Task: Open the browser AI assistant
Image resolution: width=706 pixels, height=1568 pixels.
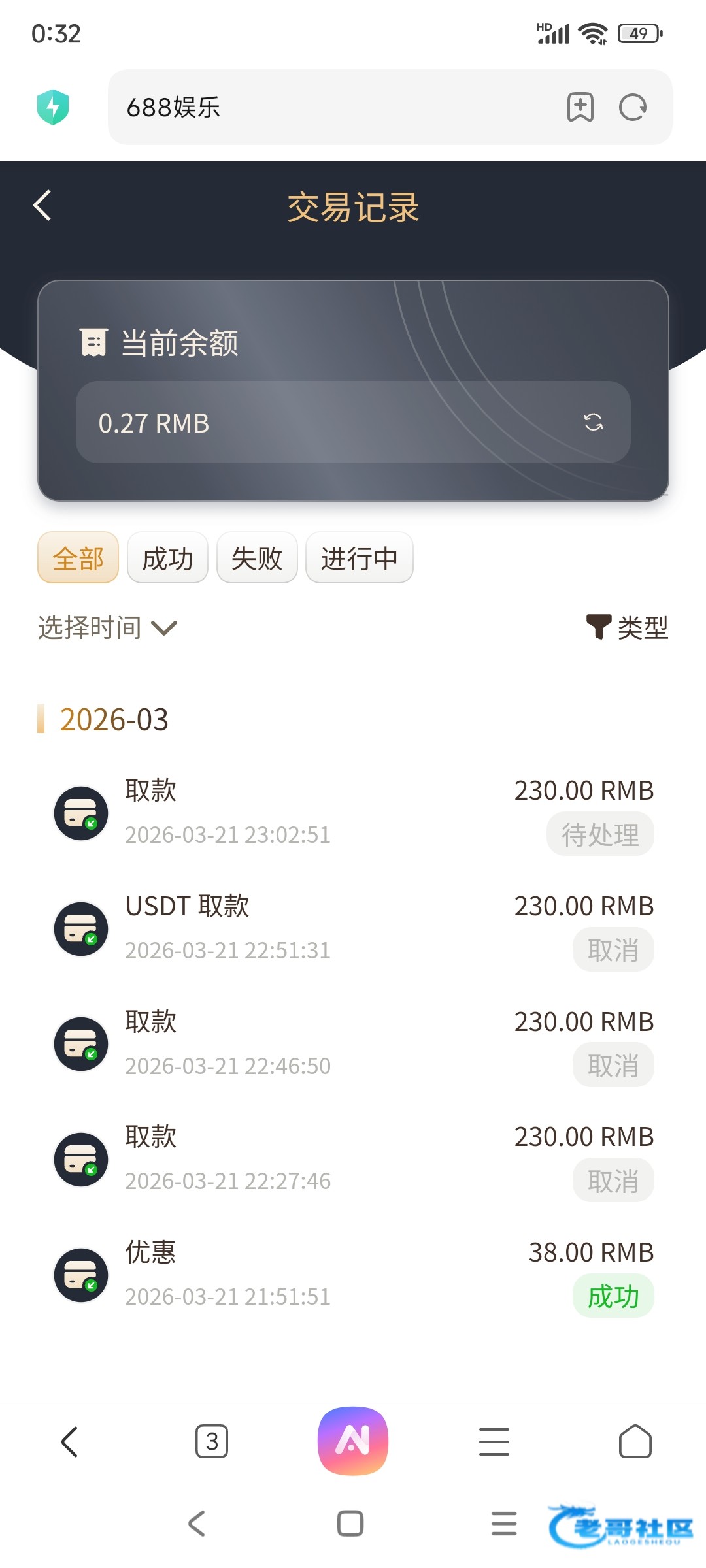Action: pos(353,1441)
